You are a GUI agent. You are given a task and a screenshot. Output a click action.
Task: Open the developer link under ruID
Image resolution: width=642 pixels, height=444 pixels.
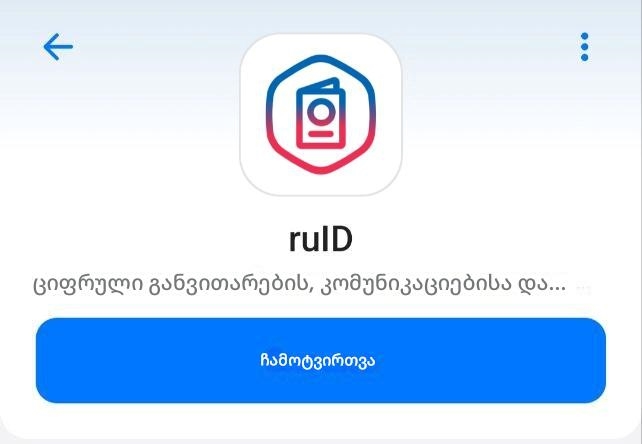(298, 285)
